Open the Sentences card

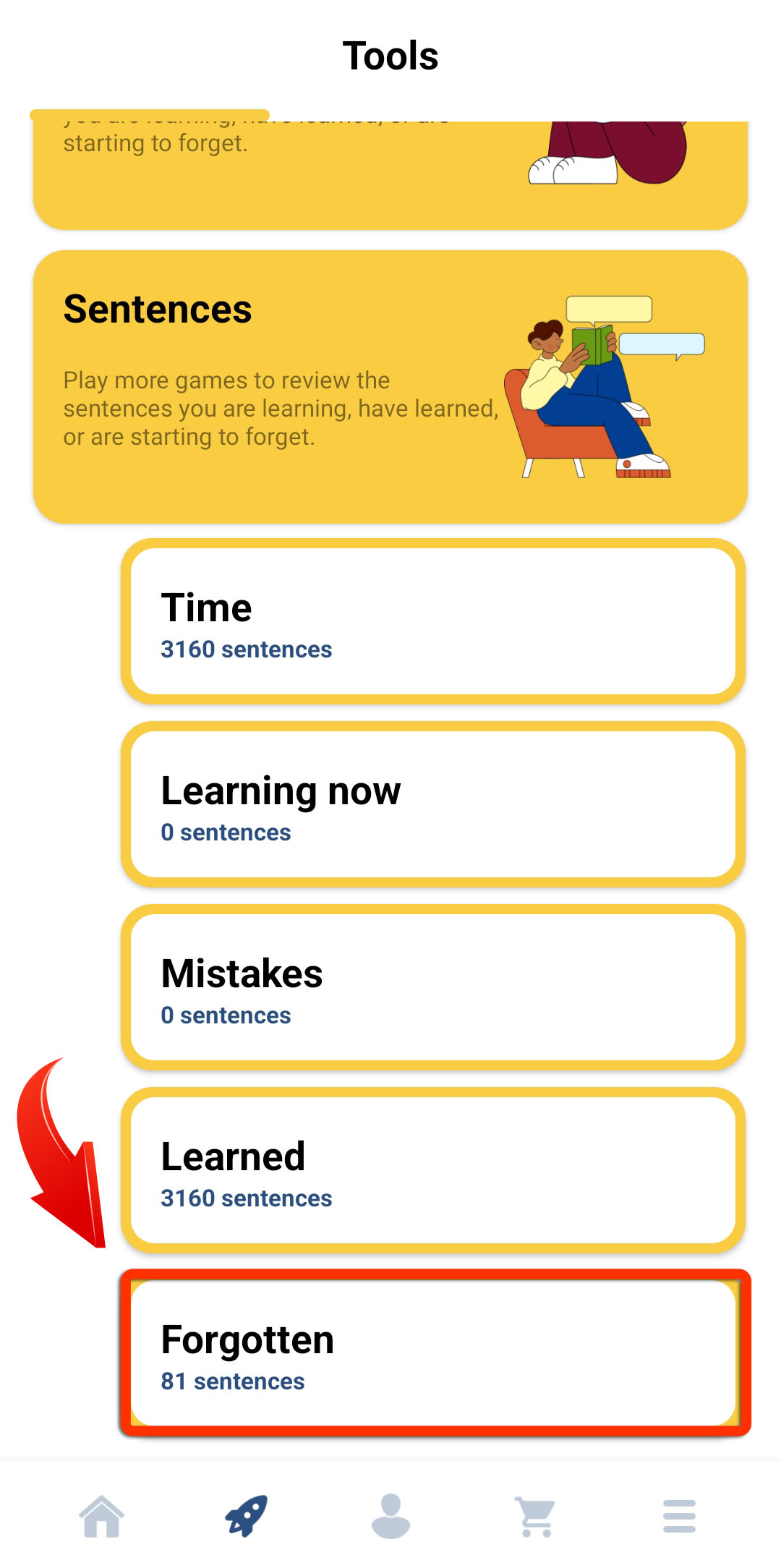pos(390,386)
